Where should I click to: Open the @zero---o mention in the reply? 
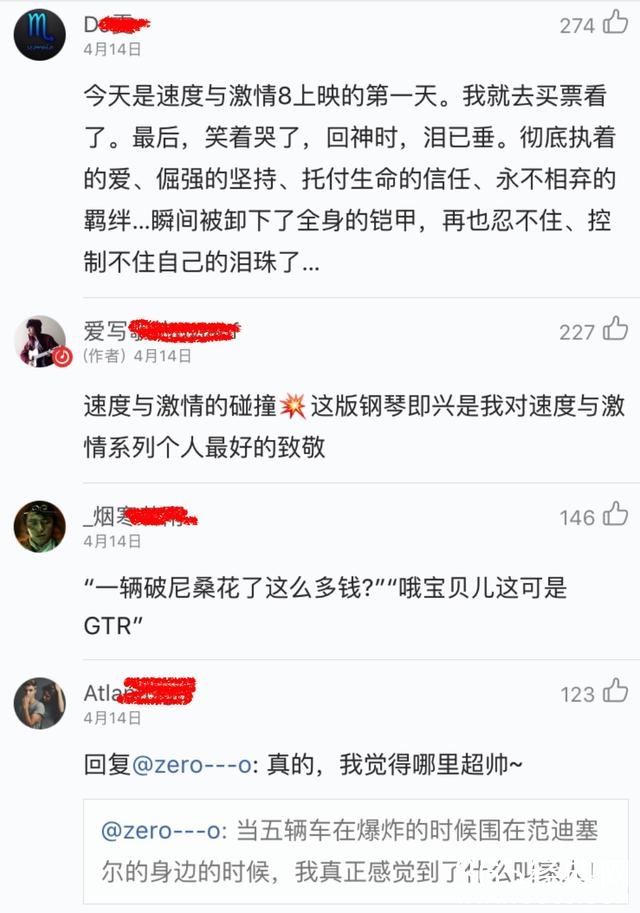(194, 766)
